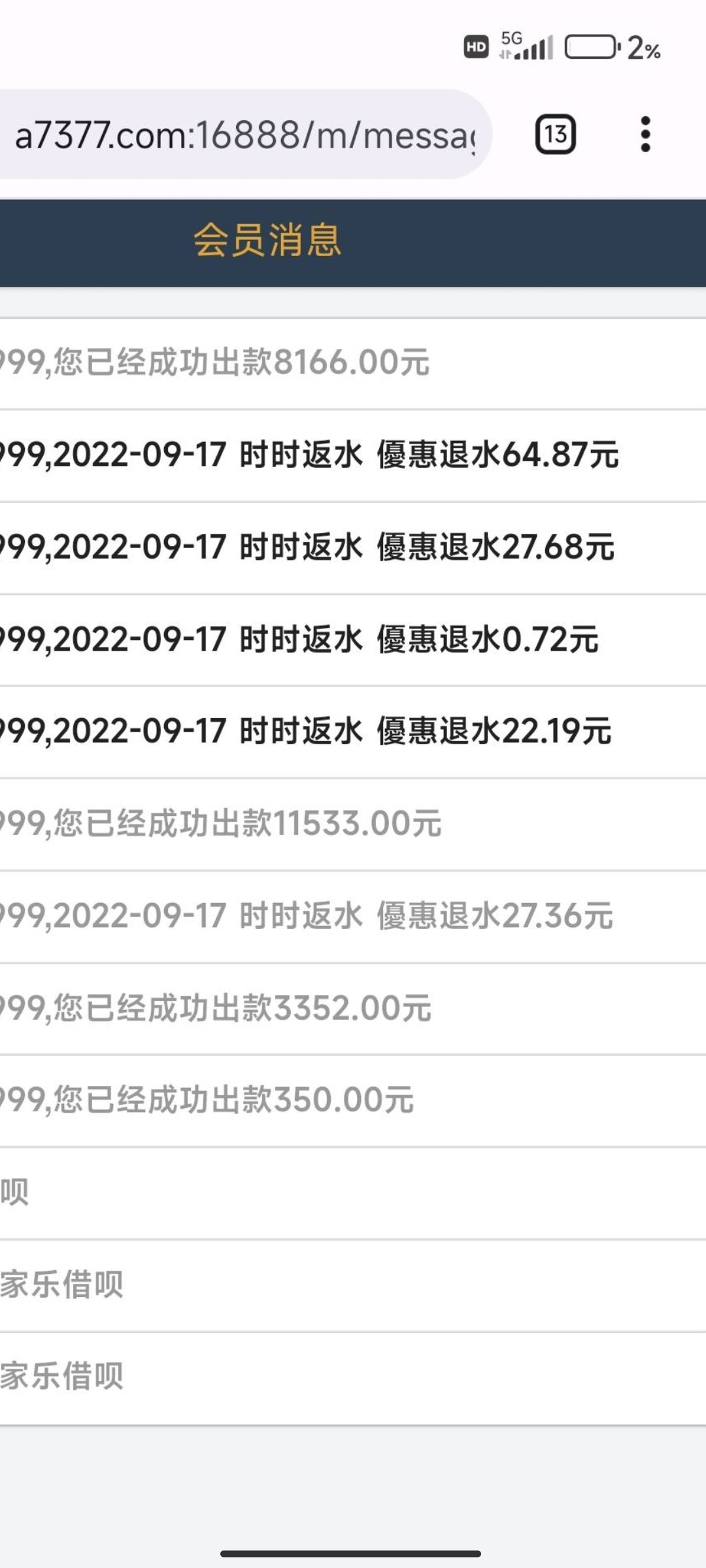Open the tab switcher showing 13 tabs
This screenshot has height=1568, width=706.
(x=555, y=135)
